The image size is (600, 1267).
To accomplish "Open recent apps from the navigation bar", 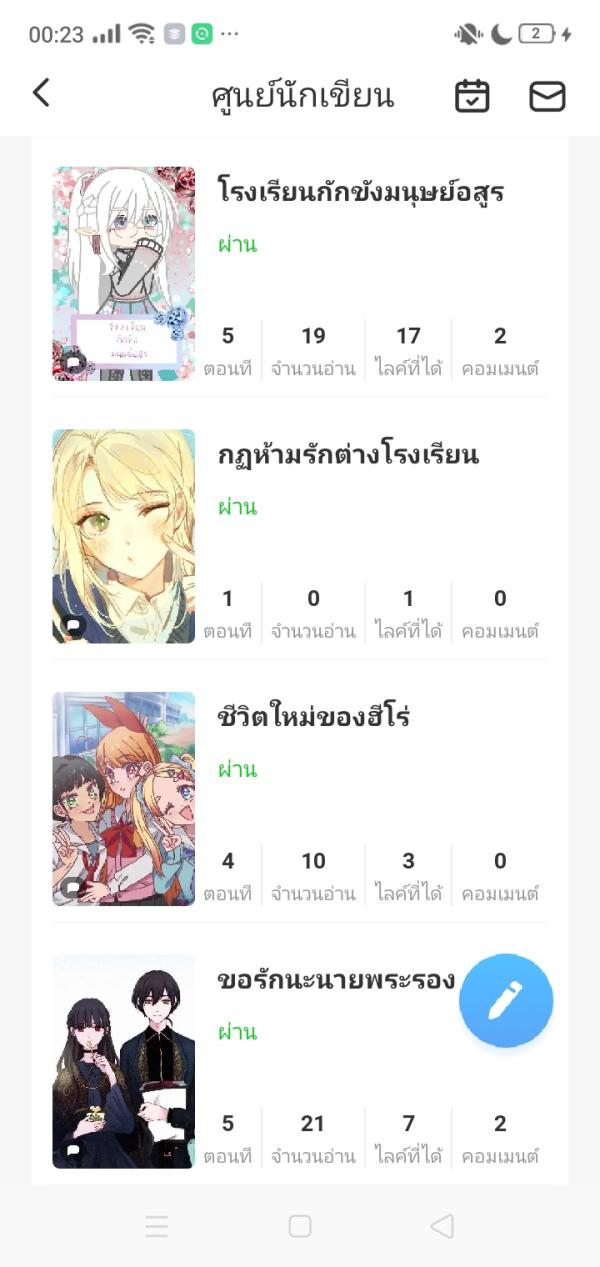I will click(x=157, y=1226).
